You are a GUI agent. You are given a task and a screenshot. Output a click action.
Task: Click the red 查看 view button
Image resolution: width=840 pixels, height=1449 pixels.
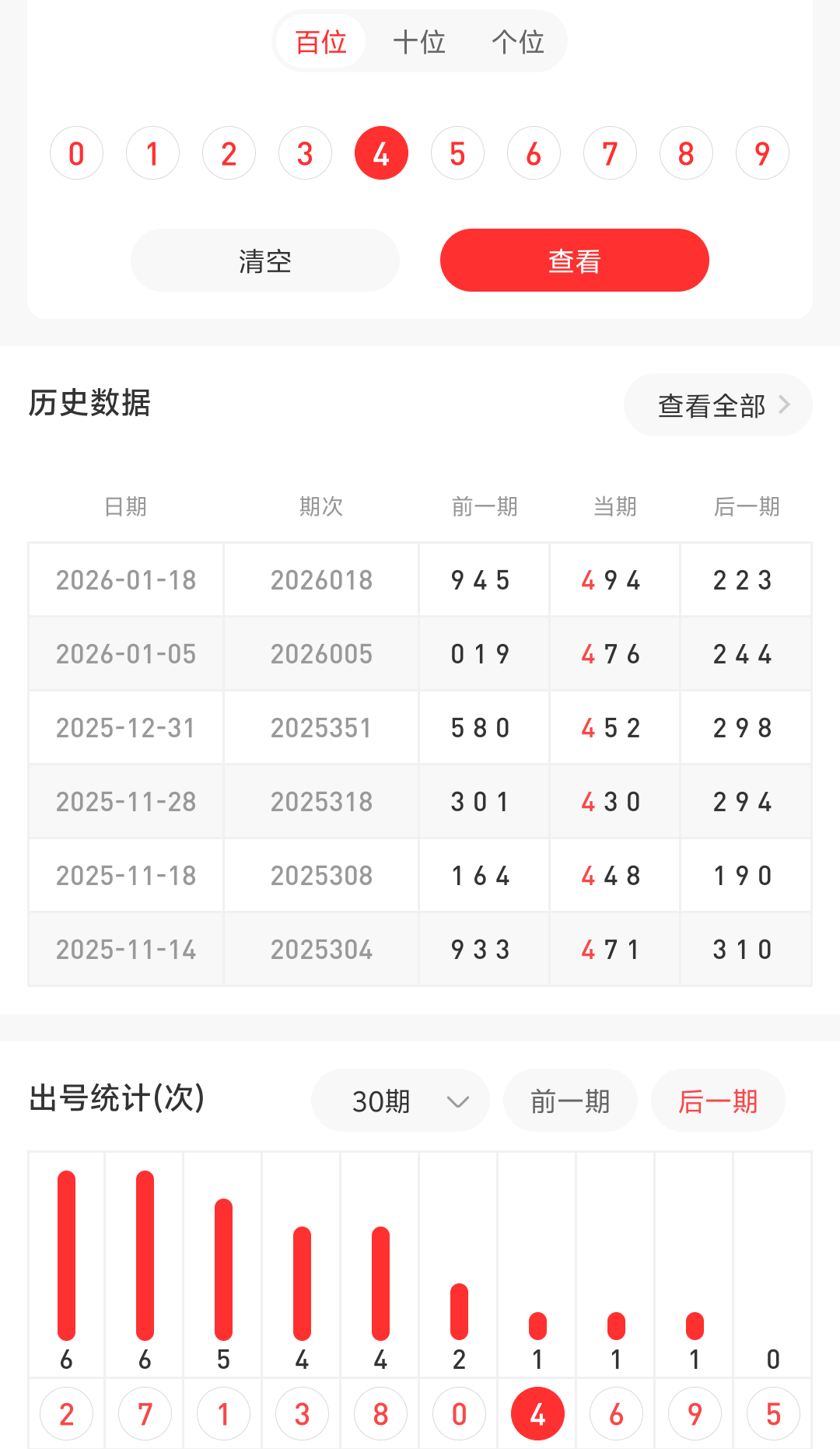[574, 260]
